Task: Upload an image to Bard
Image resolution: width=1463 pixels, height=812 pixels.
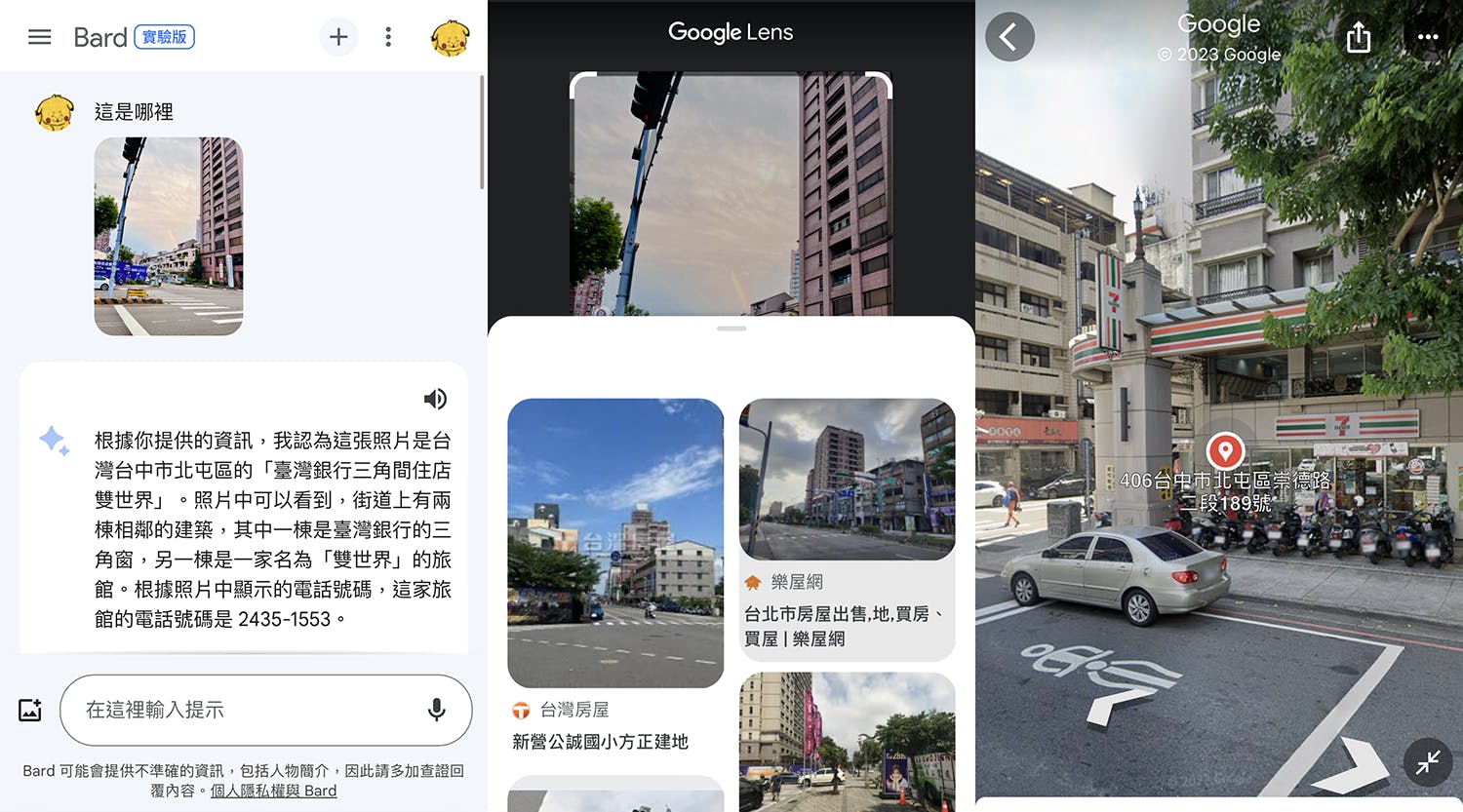Action: [30, 710]
